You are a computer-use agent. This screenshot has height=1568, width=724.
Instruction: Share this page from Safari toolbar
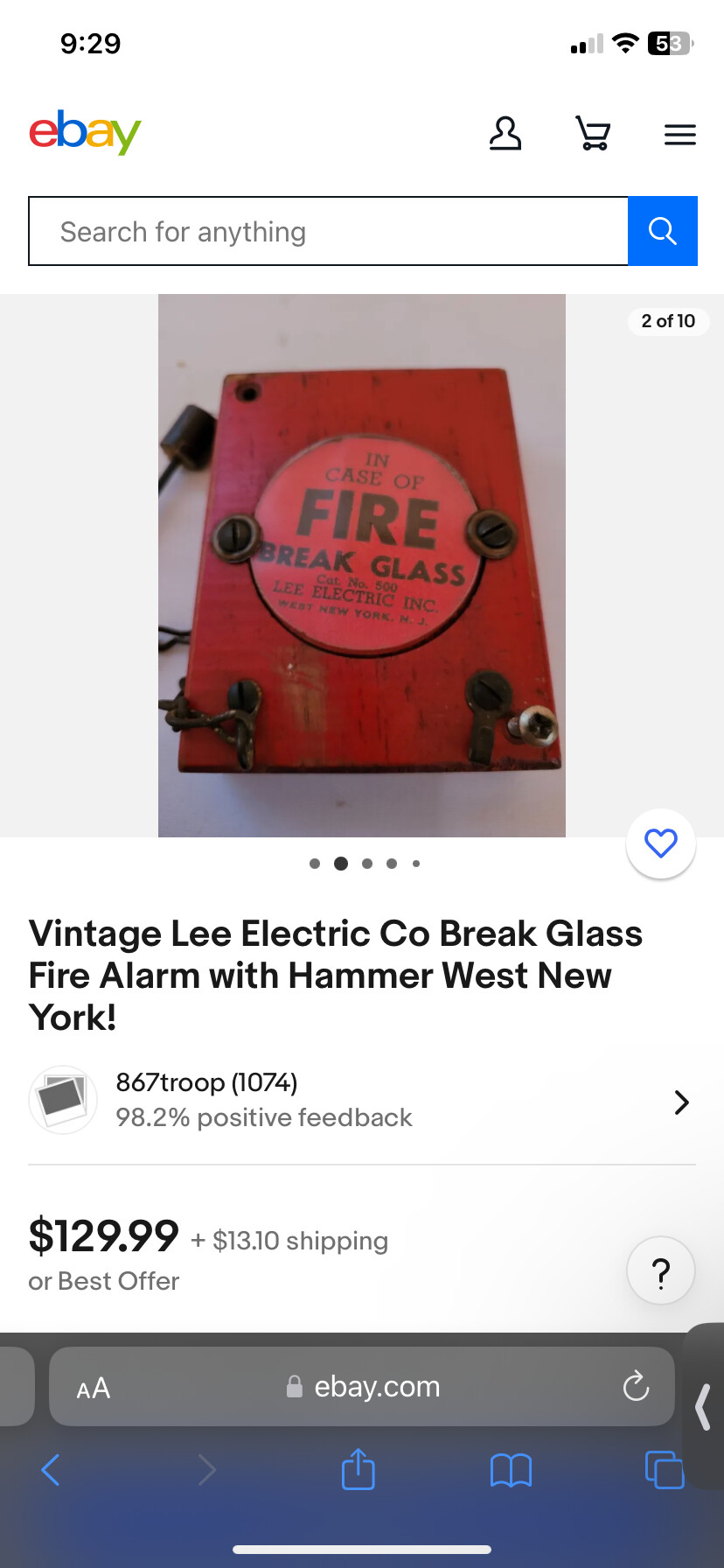[358, 1470]
